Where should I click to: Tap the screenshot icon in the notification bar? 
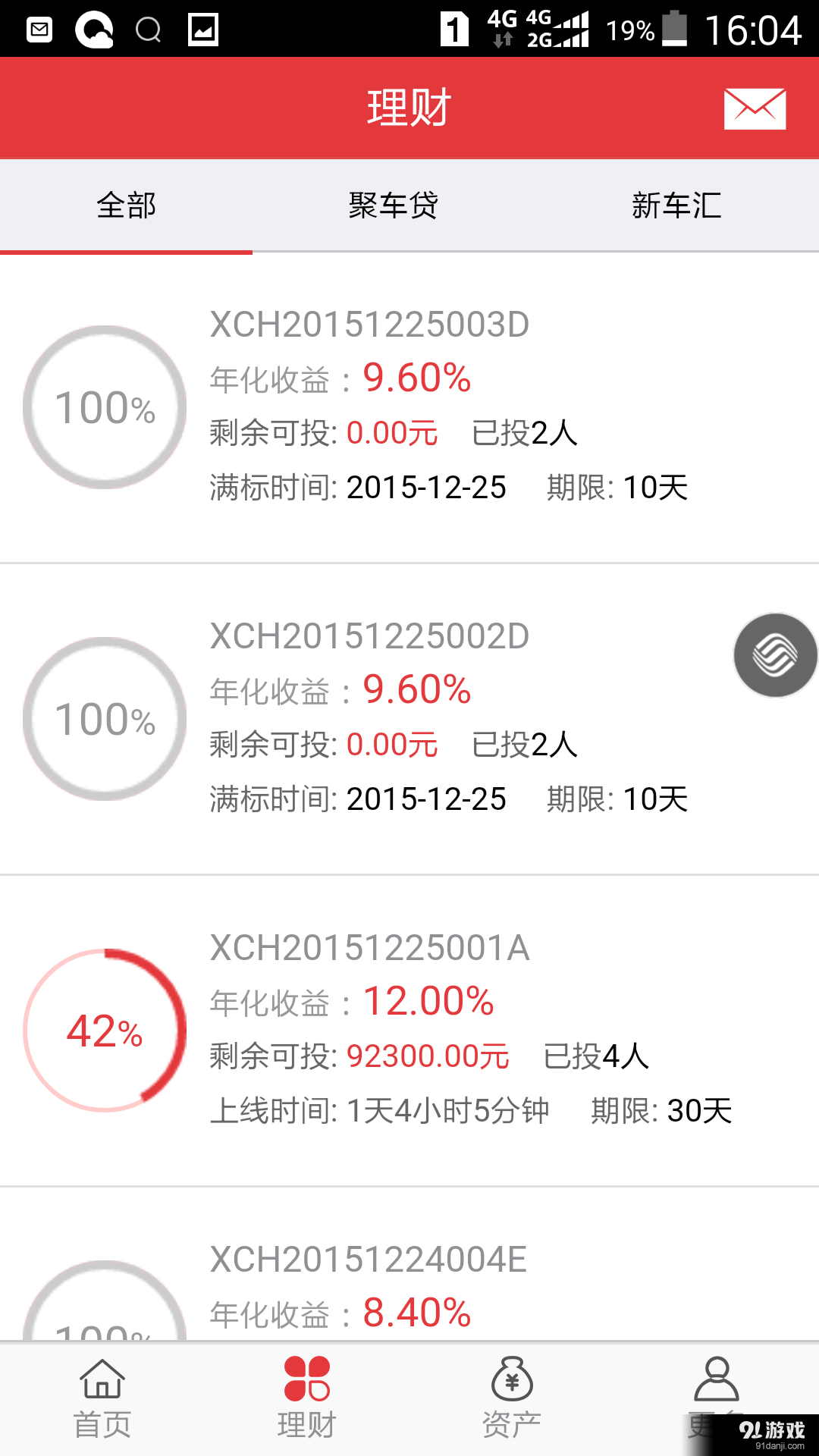pyautogui.click(x=205, y=30)
